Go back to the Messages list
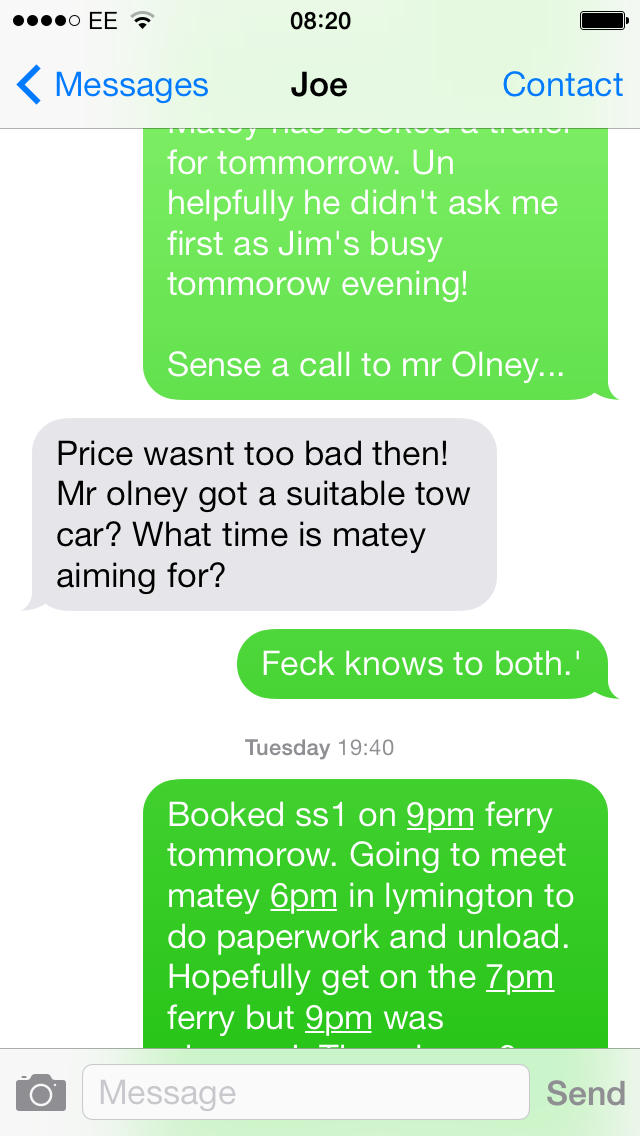This screenshot has height=1136, width=640. coord(112,85)
